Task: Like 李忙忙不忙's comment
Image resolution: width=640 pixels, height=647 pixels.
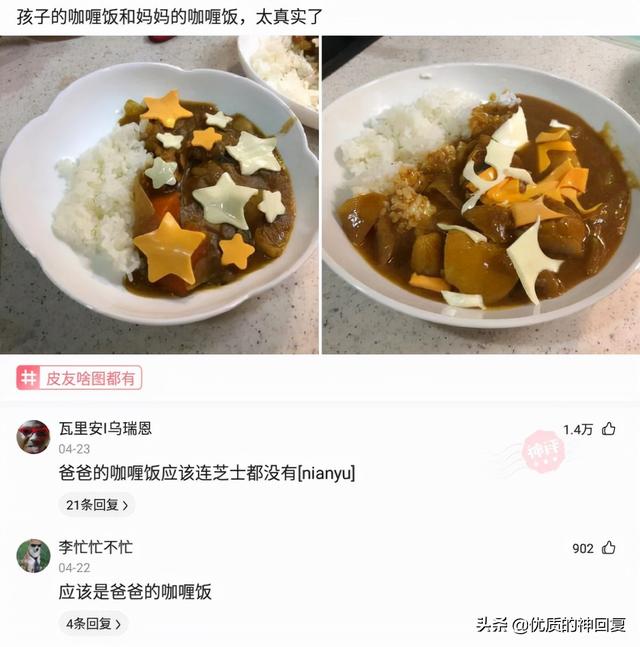Action: [608, 548]
